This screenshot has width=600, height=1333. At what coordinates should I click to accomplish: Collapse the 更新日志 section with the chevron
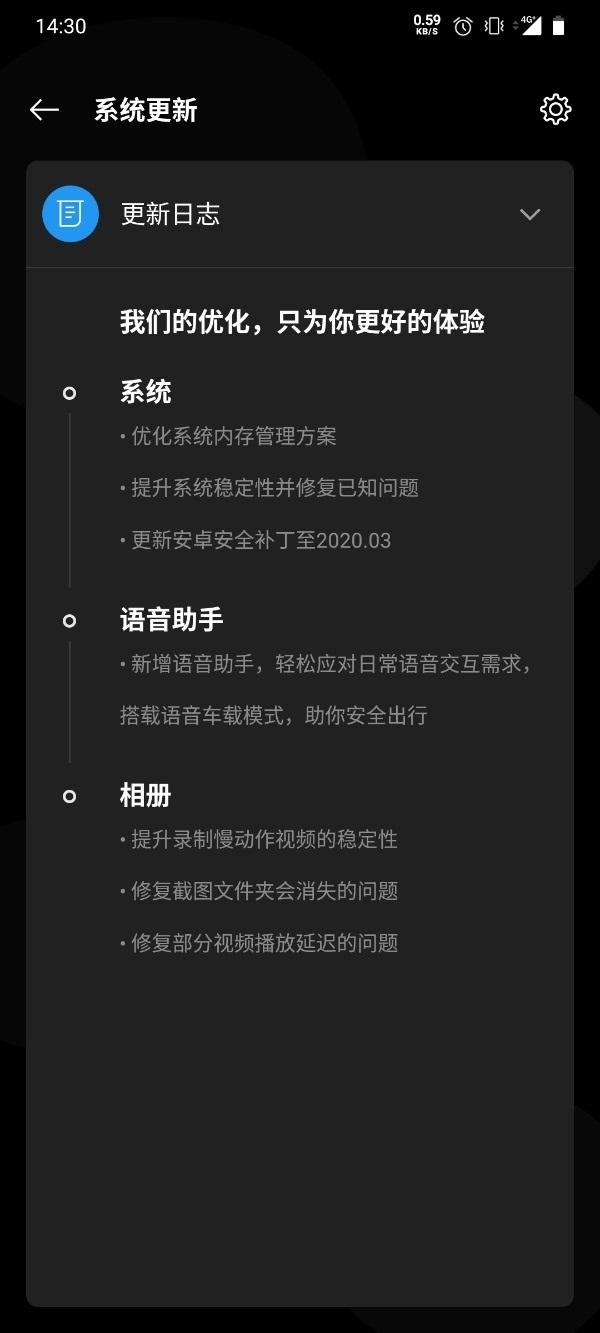(x=530, y=214)
